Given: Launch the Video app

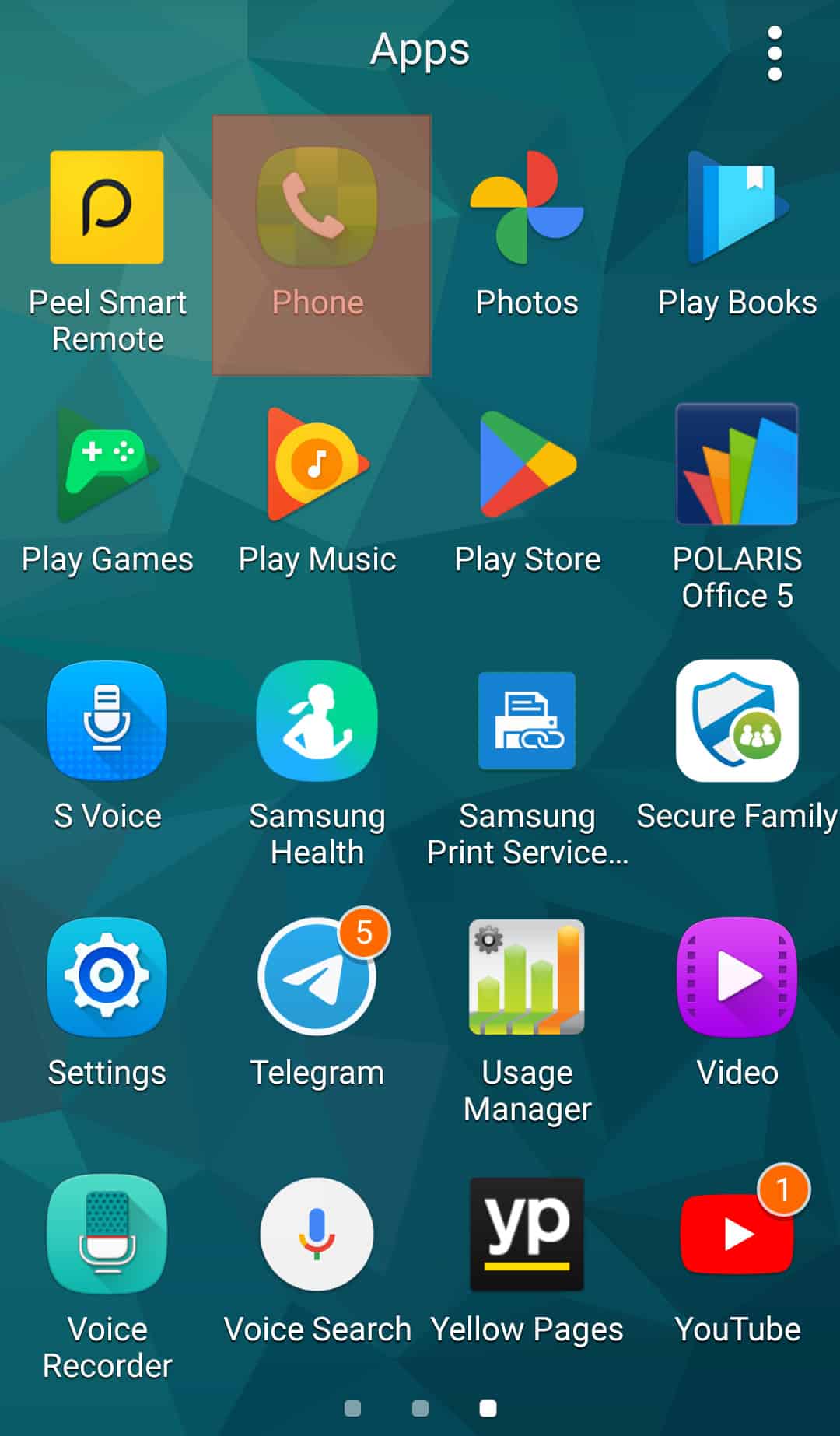Looking at the screenshot, I should point(737,977).
